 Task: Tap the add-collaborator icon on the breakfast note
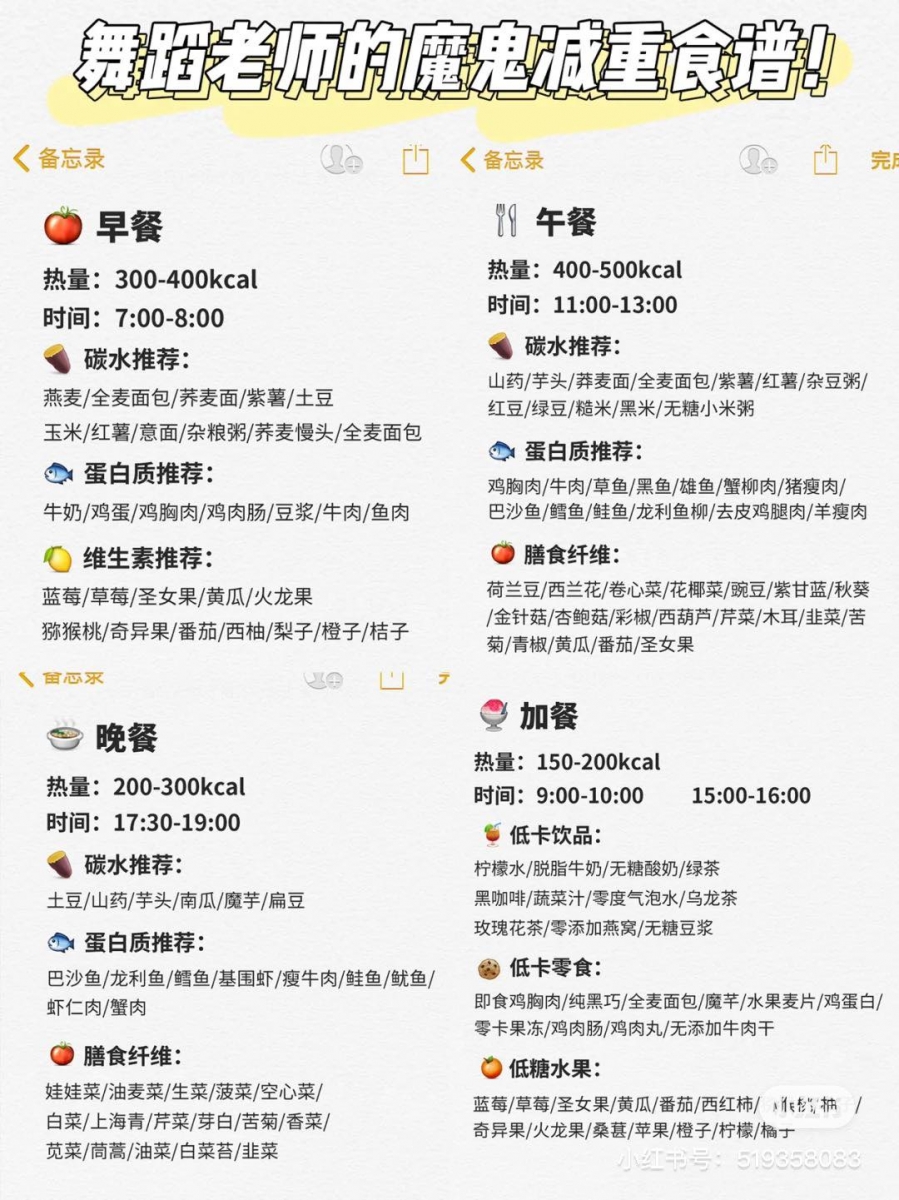coord(340,158)
